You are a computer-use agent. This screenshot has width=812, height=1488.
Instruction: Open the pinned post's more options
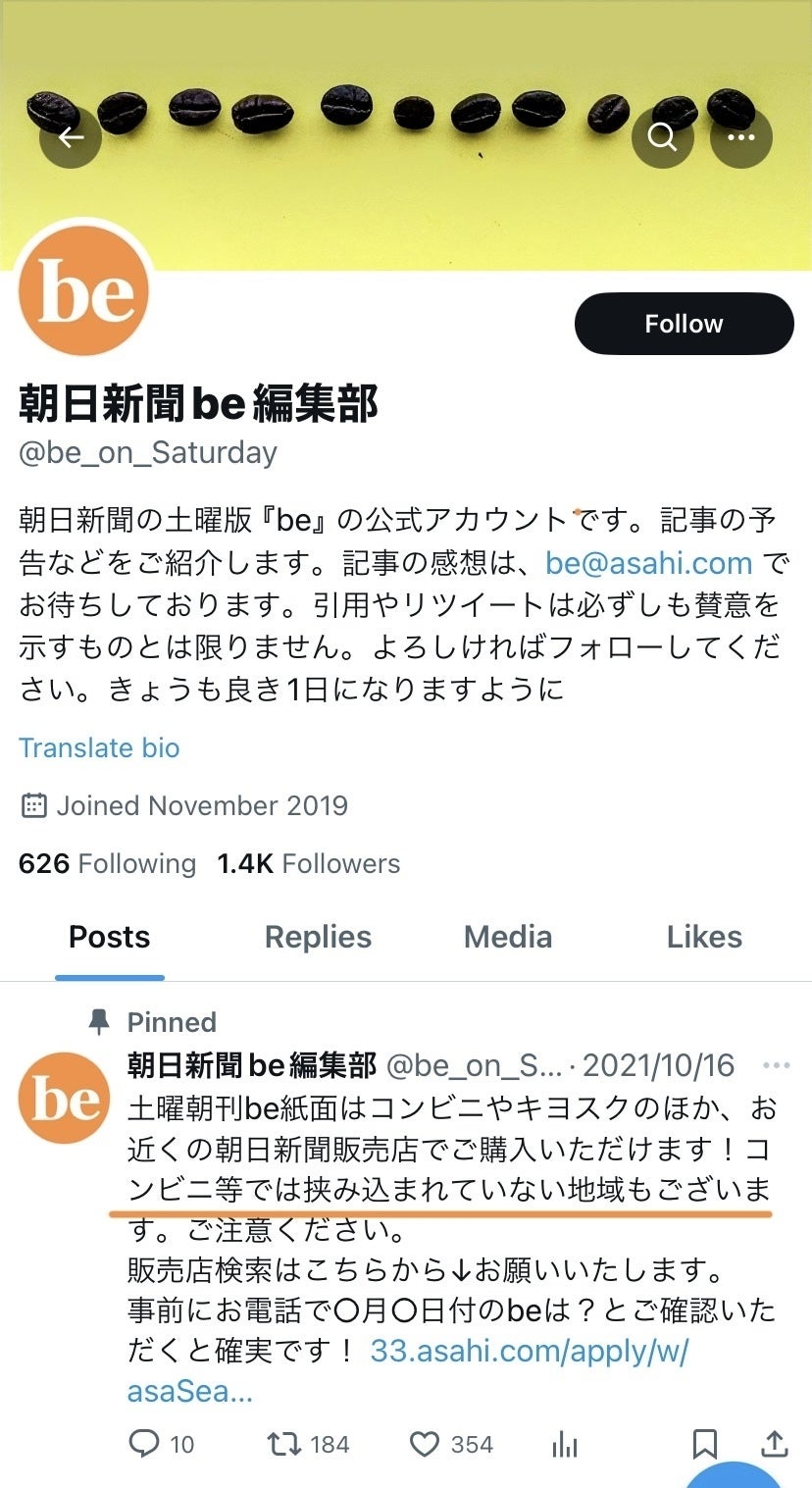pos(776,1066)
